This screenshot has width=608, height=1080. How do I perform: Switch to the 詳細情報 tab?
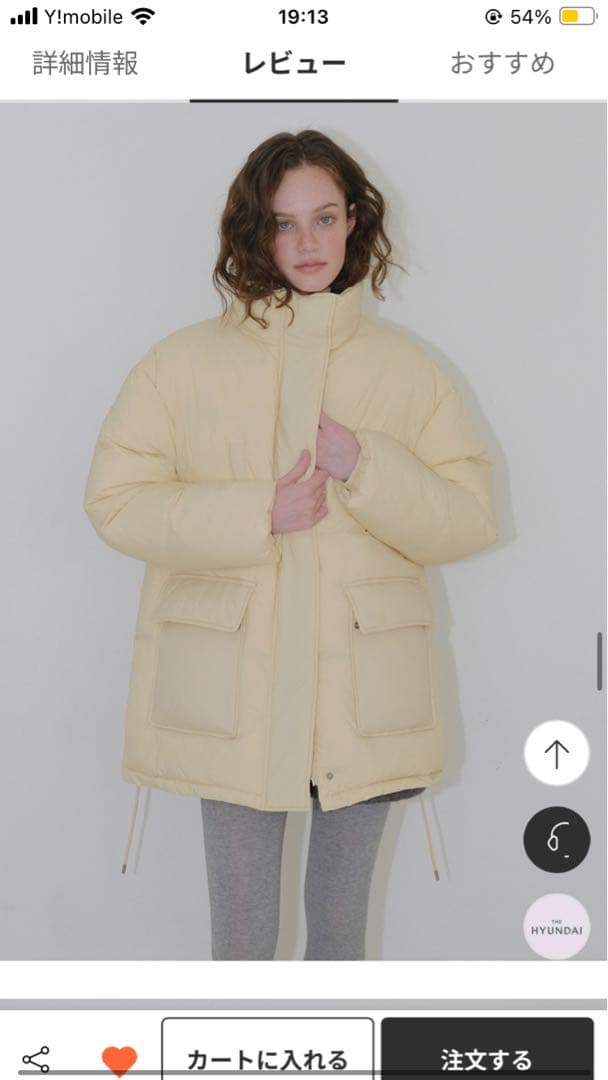click(x=86, y=64)
